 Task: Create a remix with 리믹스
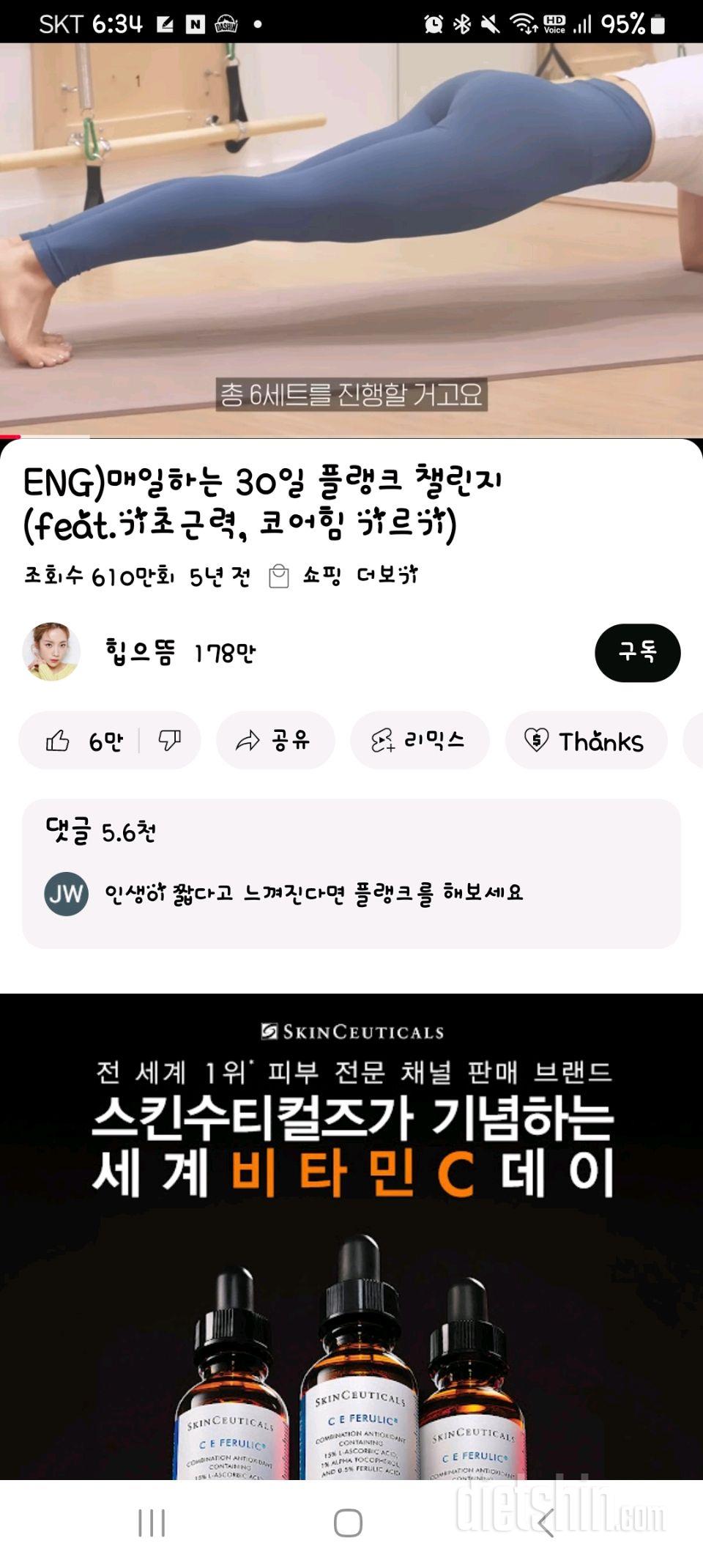pyautogui.click(x=419, y=741)
